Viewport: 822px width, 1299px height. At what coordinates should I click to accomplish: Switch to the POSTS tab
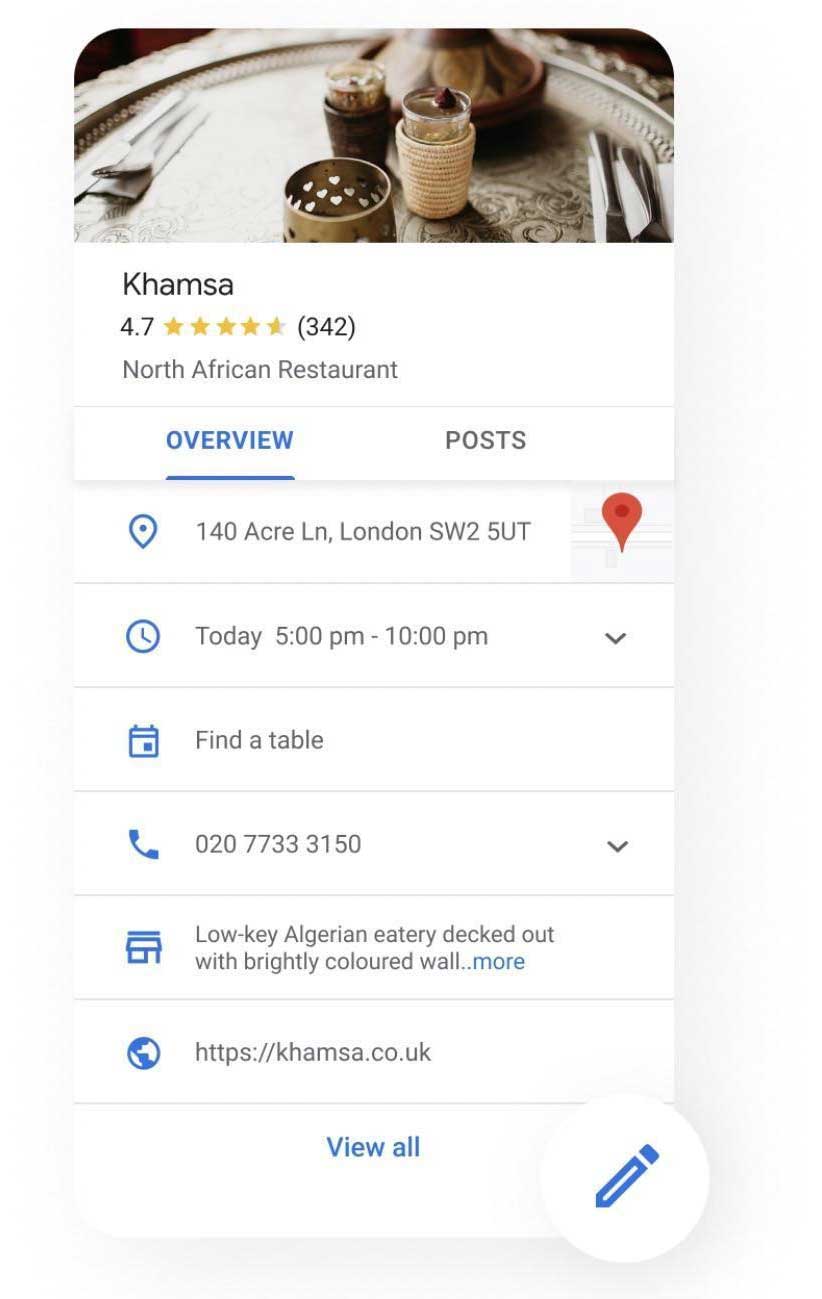[x=485, y=440]
